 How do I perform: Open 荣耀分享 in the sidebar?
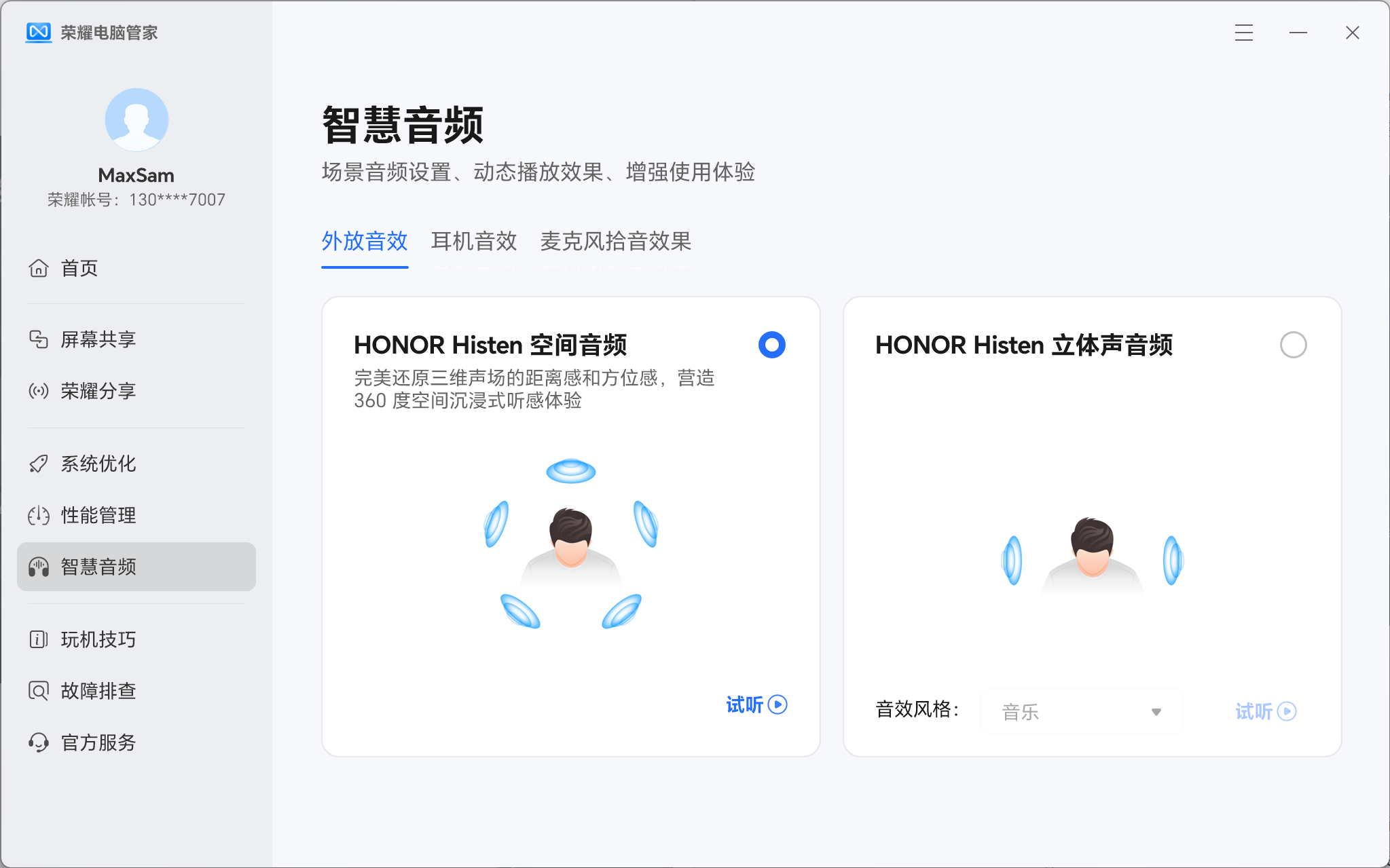pyautogui.click(x=98, y=391)
